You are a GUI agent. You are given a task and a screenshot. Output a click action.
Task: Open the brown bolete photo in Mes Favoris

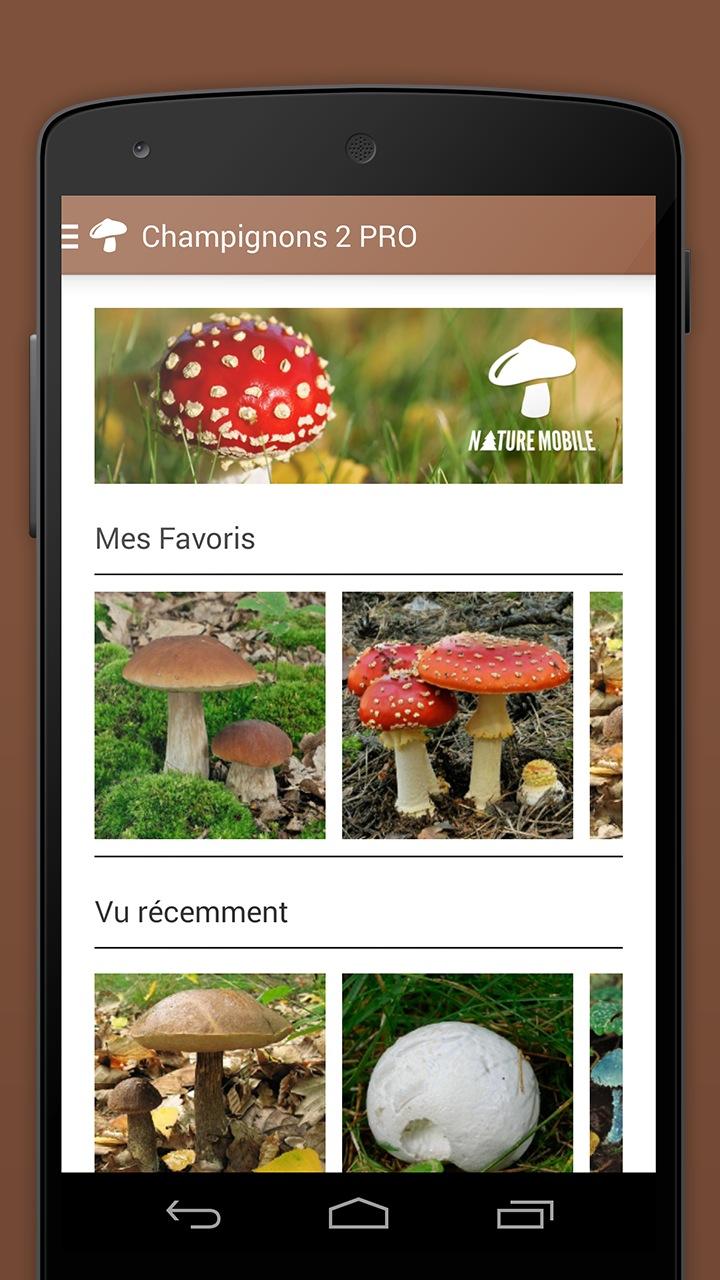point(210,715)
